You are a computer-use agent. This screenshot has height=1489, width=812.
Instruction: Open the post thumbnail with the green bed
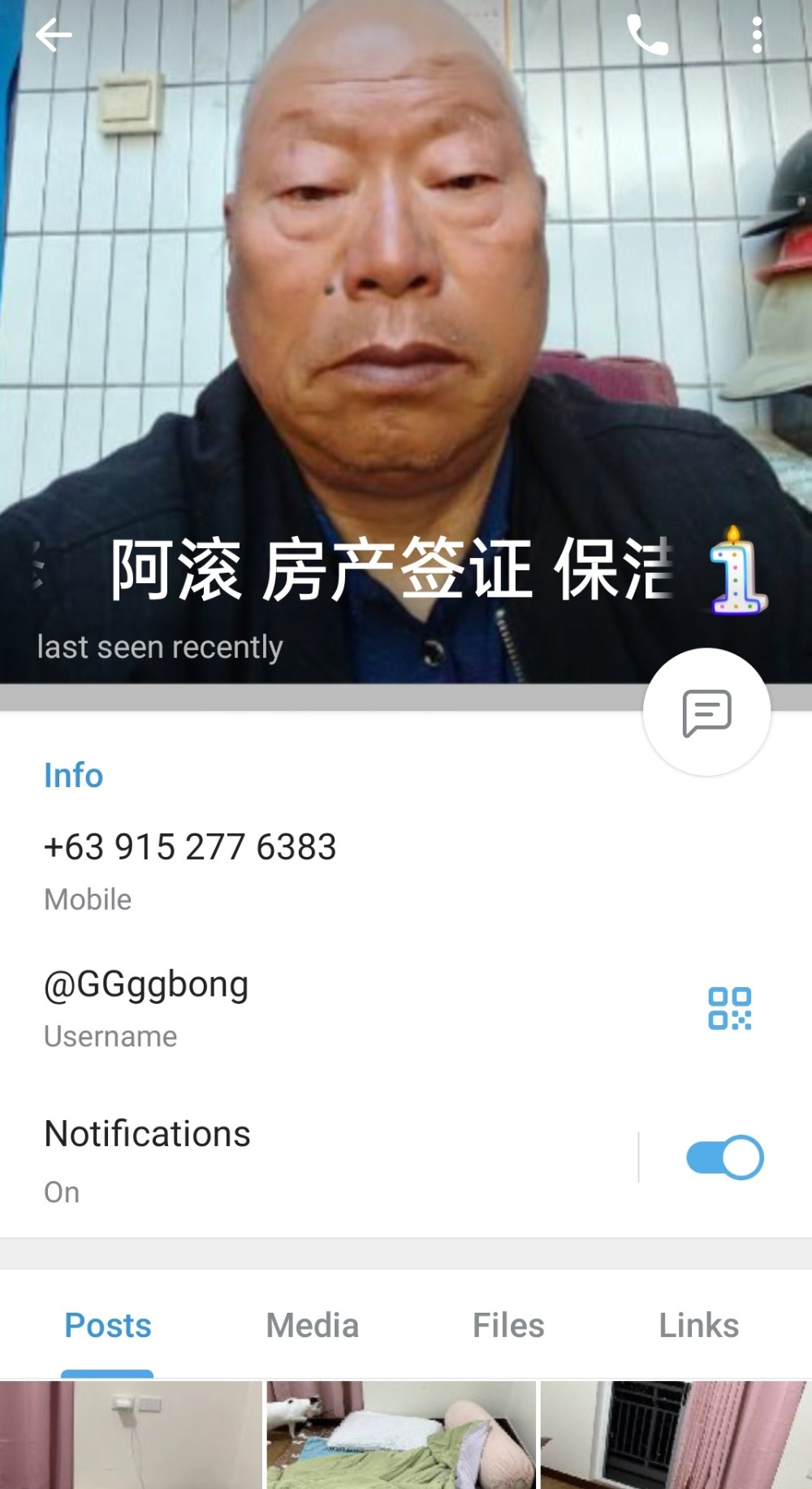(x=401, y=1435)
